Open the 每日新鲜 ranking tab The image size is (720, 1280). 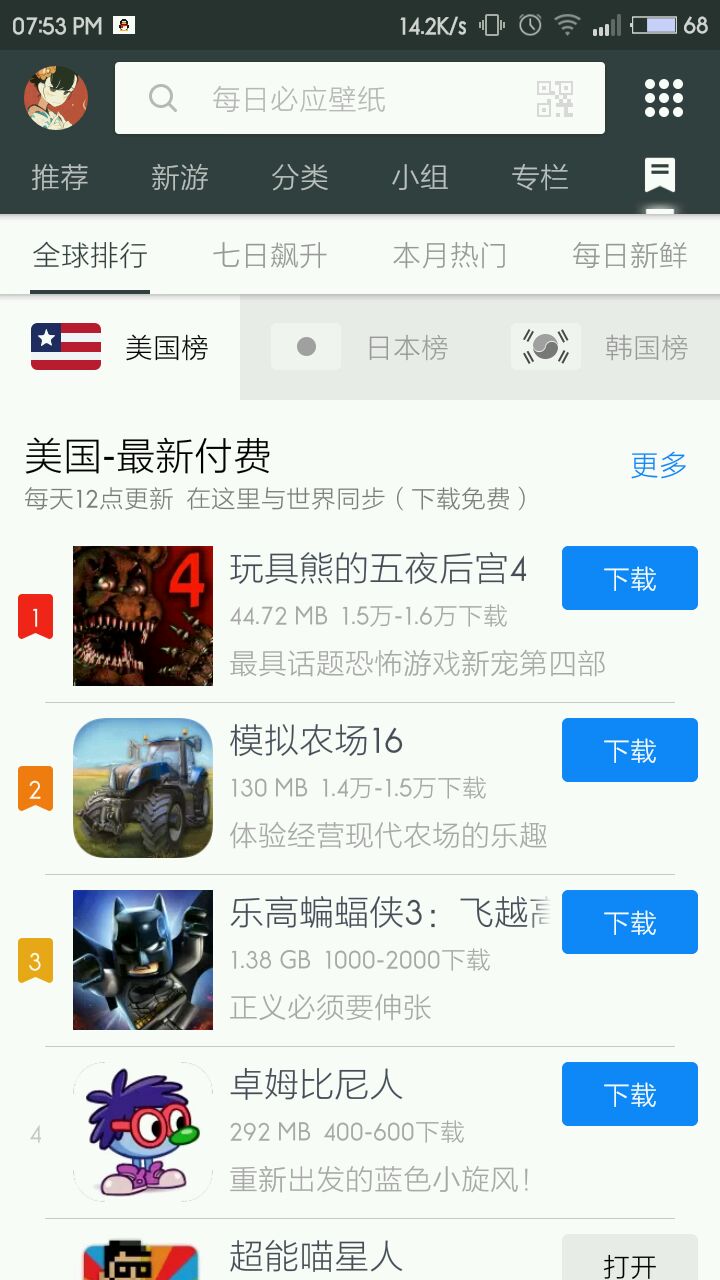point(630,256)
